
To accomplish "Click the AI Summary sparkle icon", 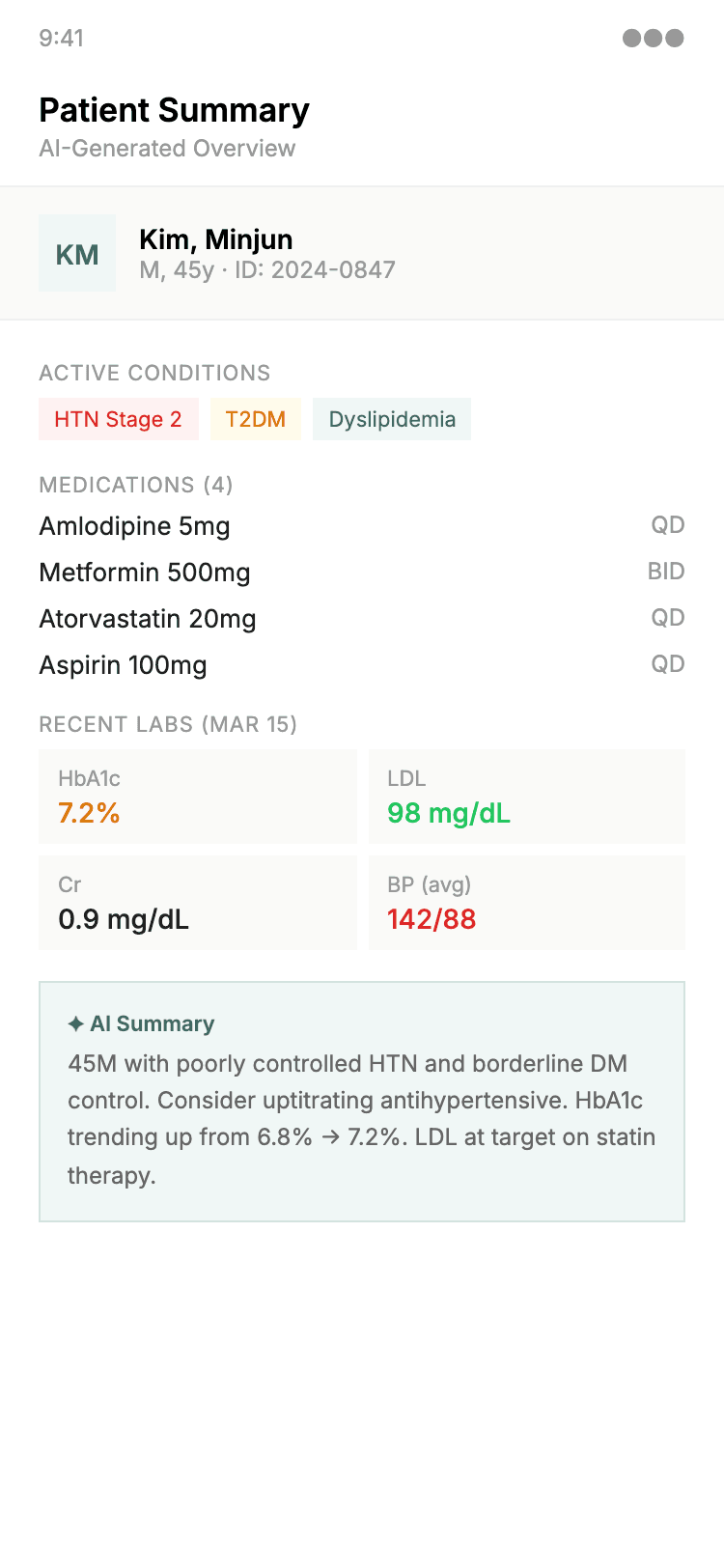I will click(75, 1023).
